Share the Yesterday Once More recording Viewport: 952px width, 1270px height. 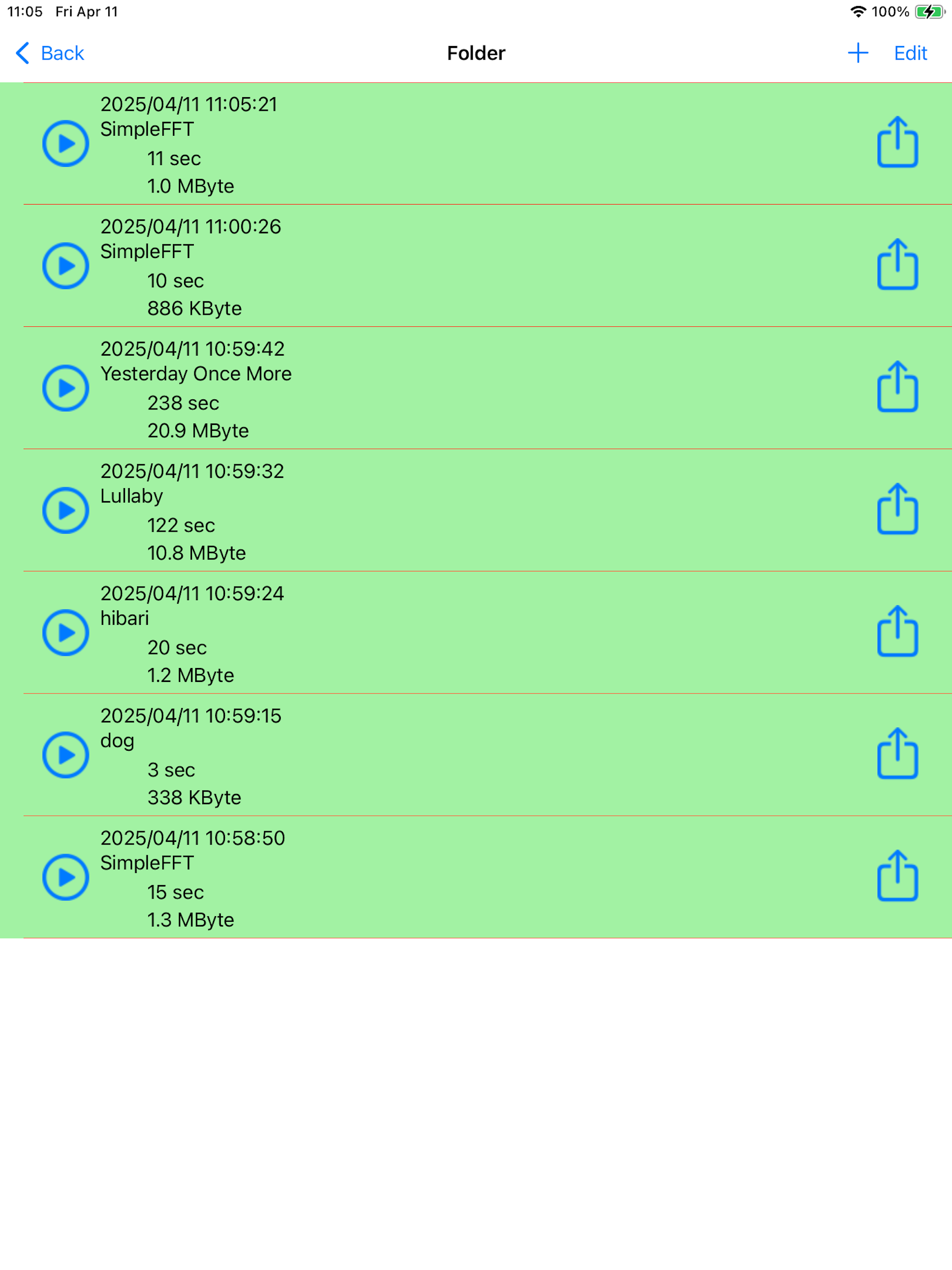coord(898,388)
